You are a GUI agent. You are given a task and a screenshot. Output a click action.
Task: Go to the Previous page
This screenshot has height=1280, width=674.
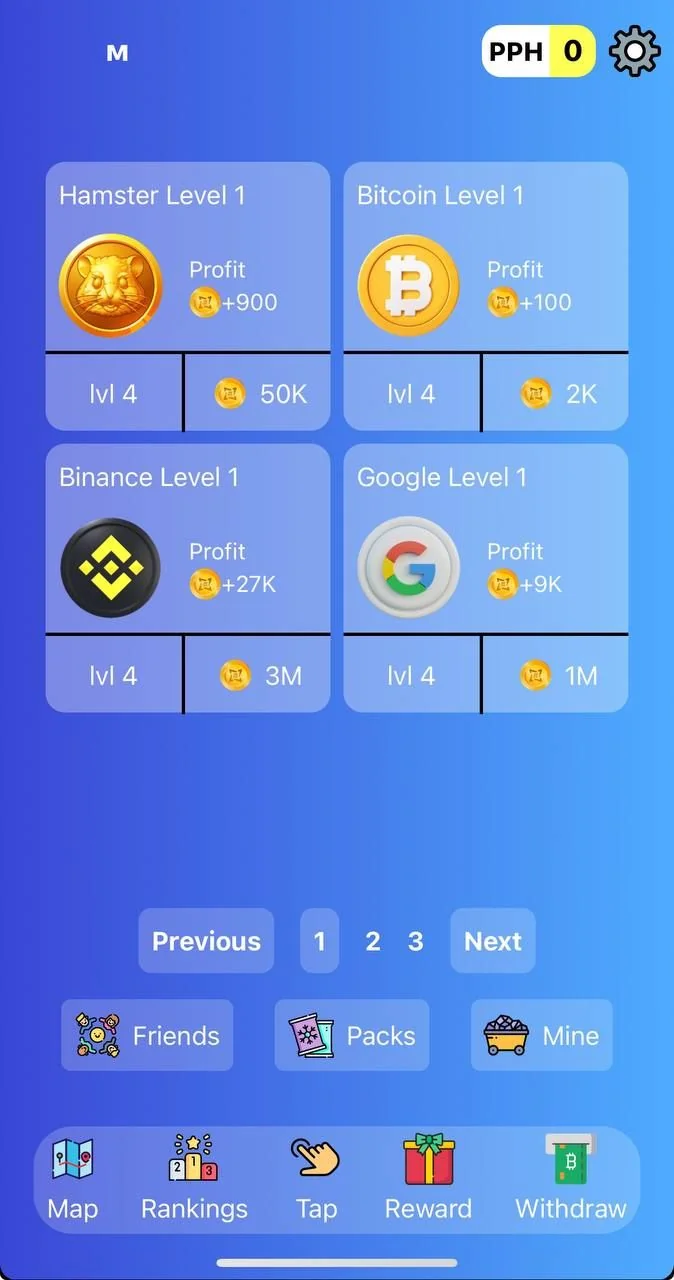click(x=206, y=941)
